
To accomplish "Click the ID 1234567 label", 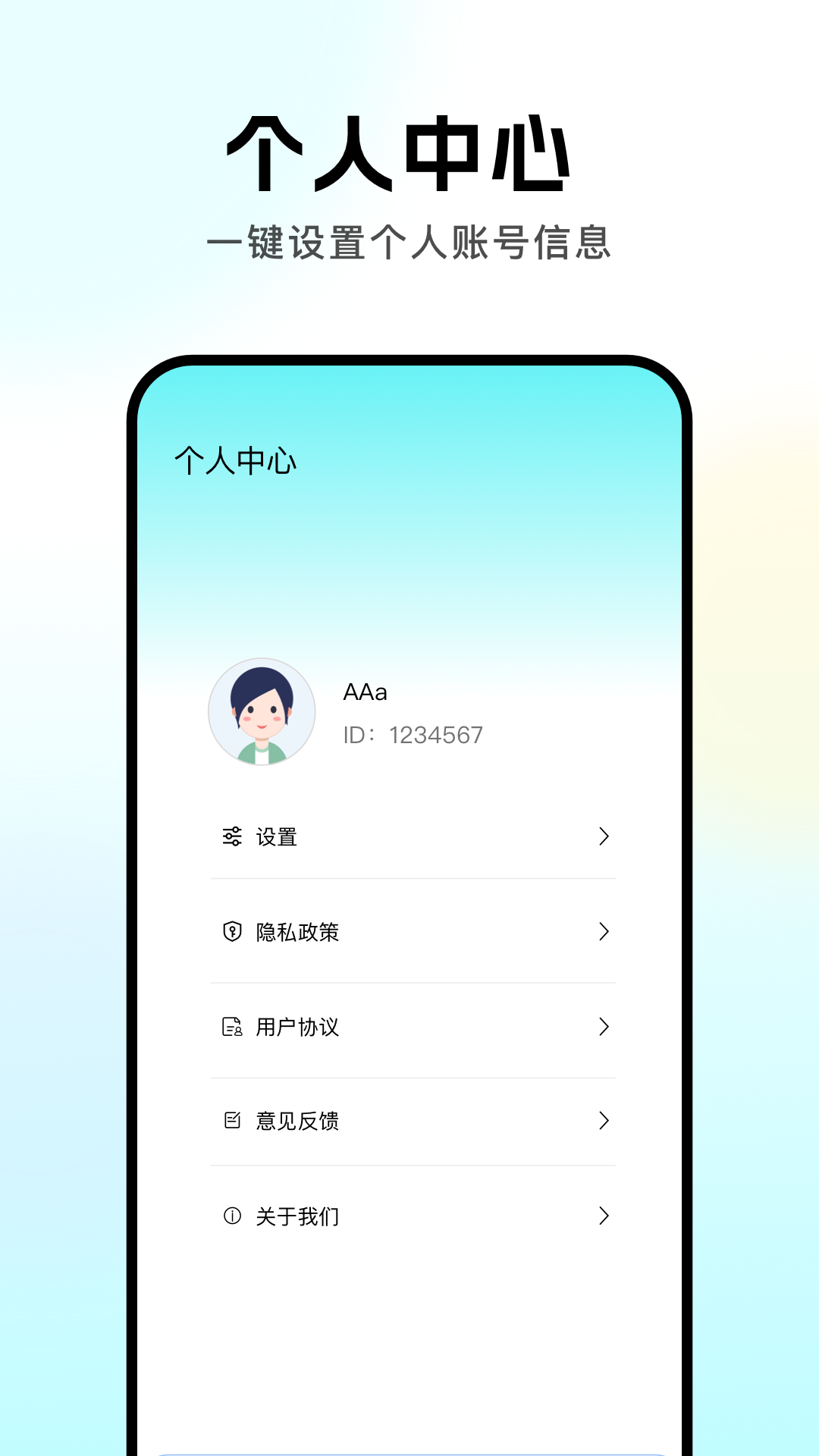I will click(412, 734).
